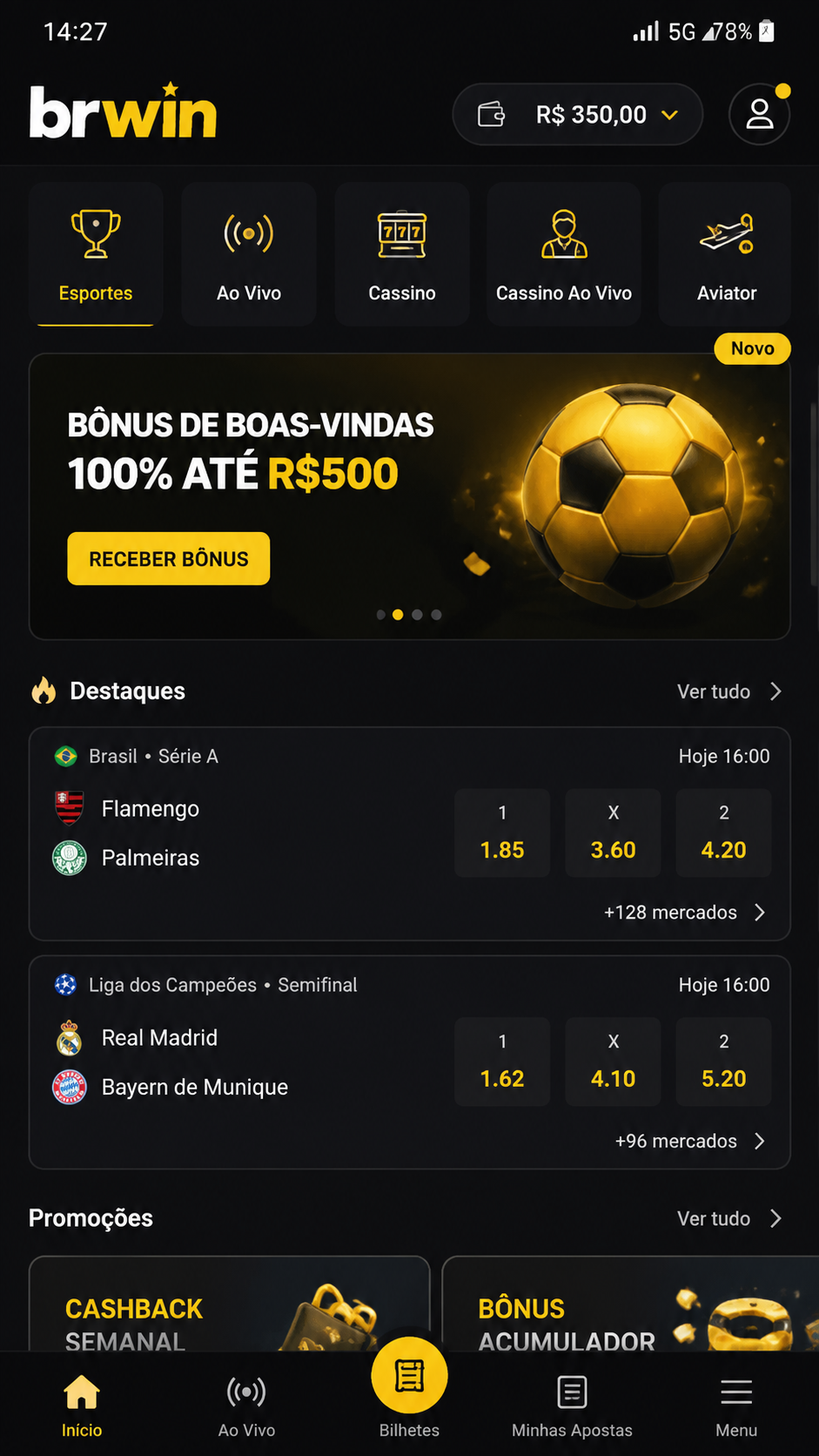Open +128 mercados for Flamengo vs Palmeiras
Viewport: 819px width, 1456px height.
685,912
